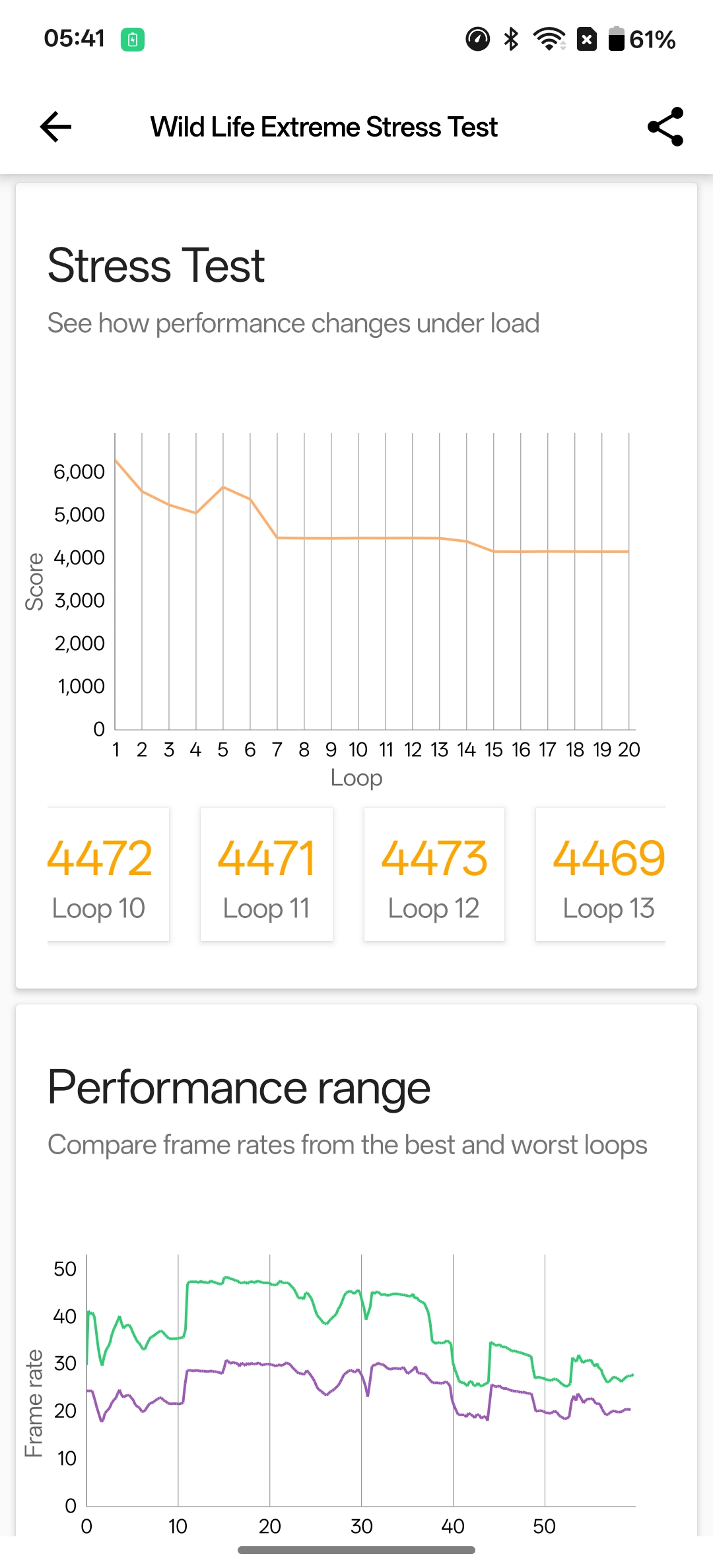Open the Loop 10 score card
The image size is (713, 1568).
pos(108,874)
